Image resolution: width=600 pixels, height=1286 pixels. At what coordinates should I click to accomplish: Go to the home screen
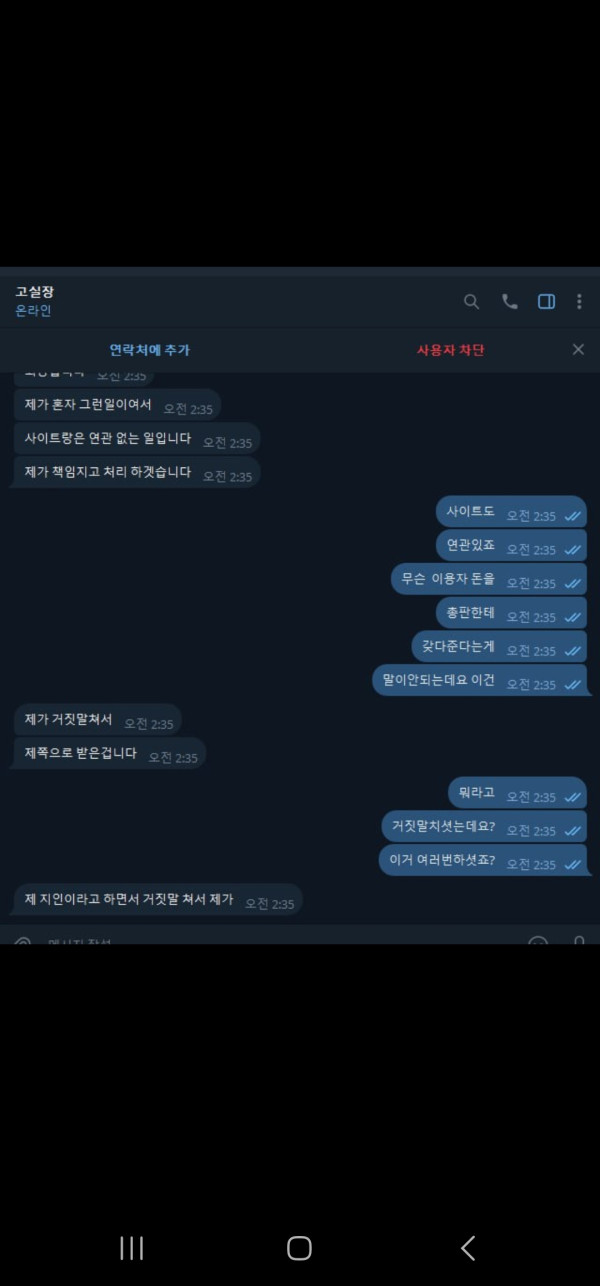(299, 1247)
